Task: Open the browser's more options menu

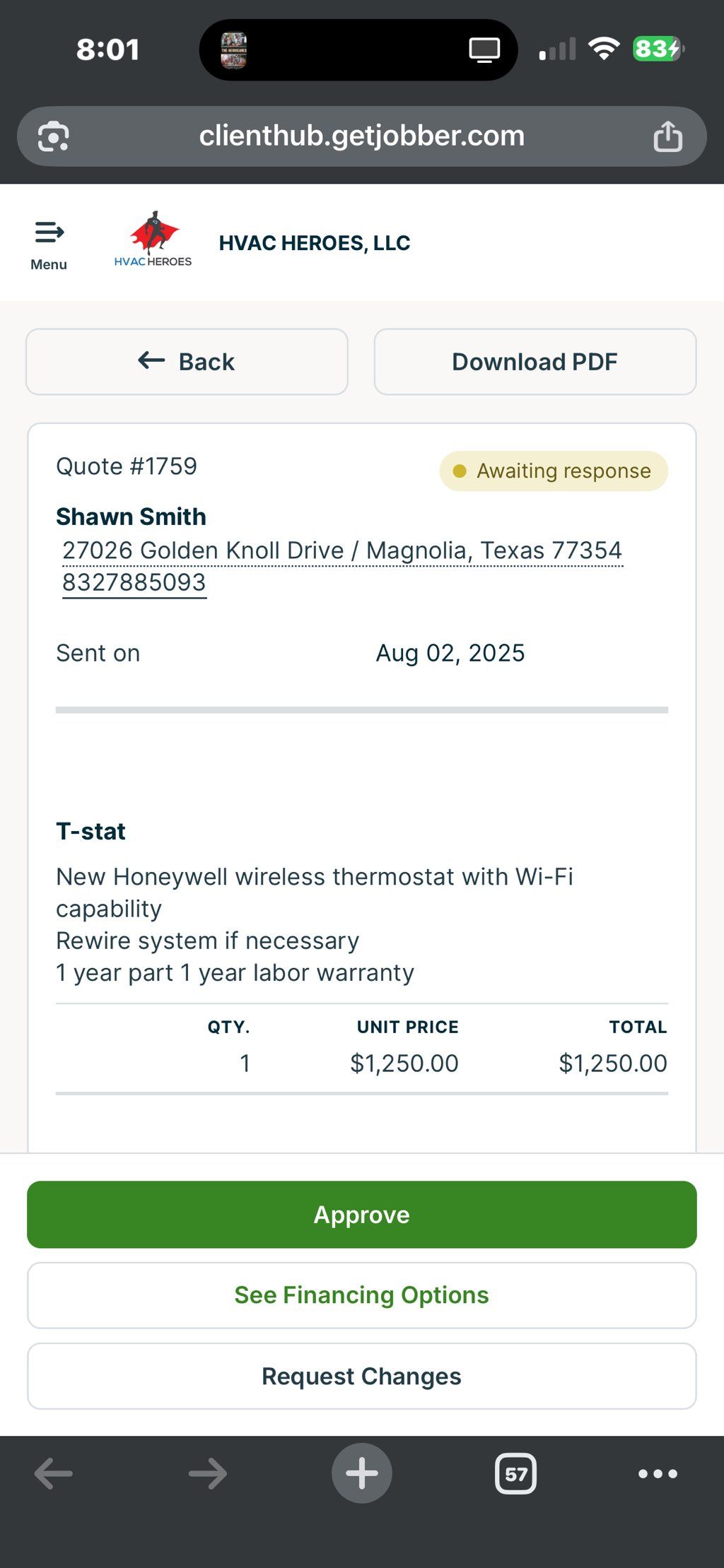Action: coord(658,1474)
